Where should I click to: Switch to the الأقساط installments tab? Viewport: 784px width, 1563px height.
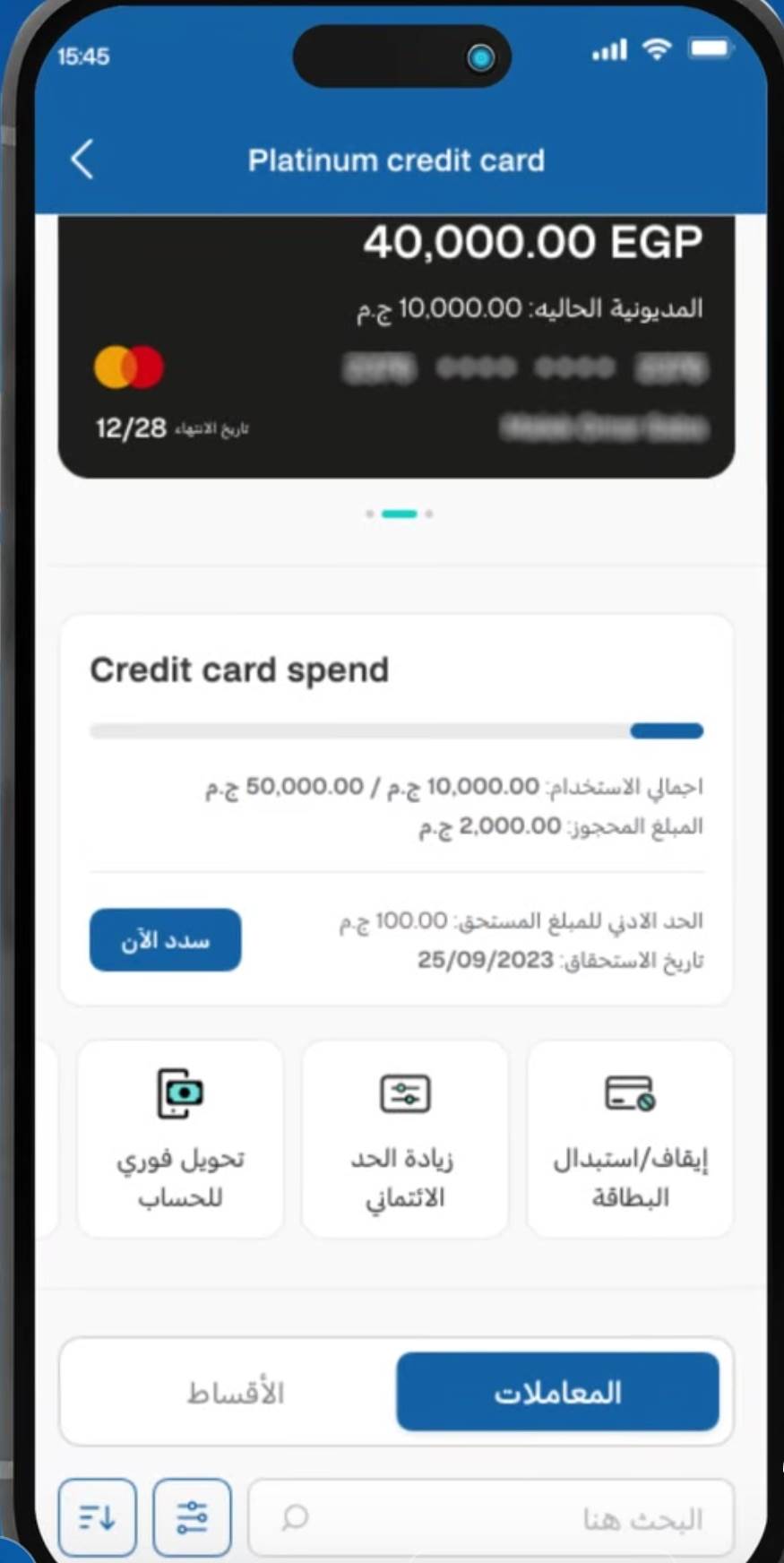[235, 1392]
